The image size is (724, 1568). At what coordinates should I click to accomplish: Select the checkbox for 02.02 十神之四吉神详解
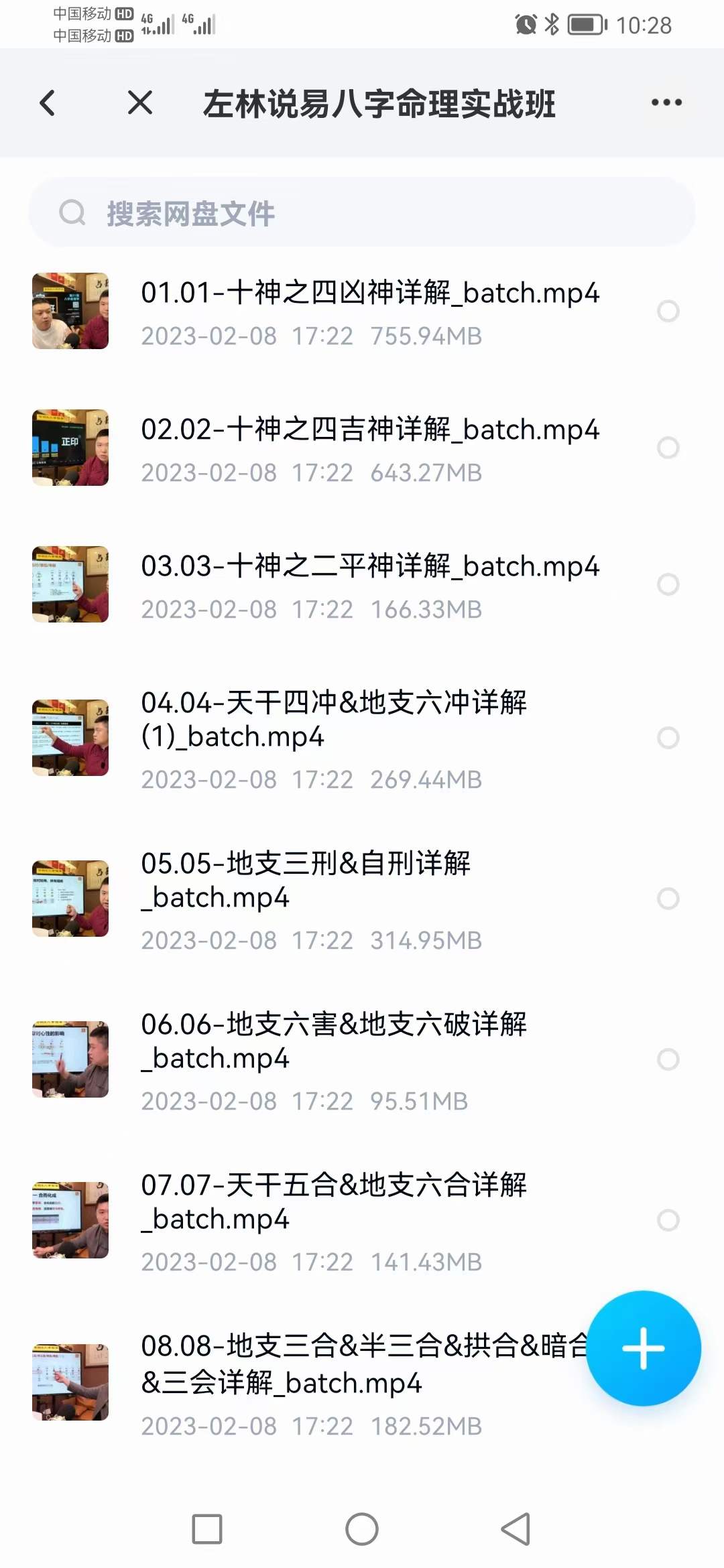pyautogui.click(x=668, y=448)
